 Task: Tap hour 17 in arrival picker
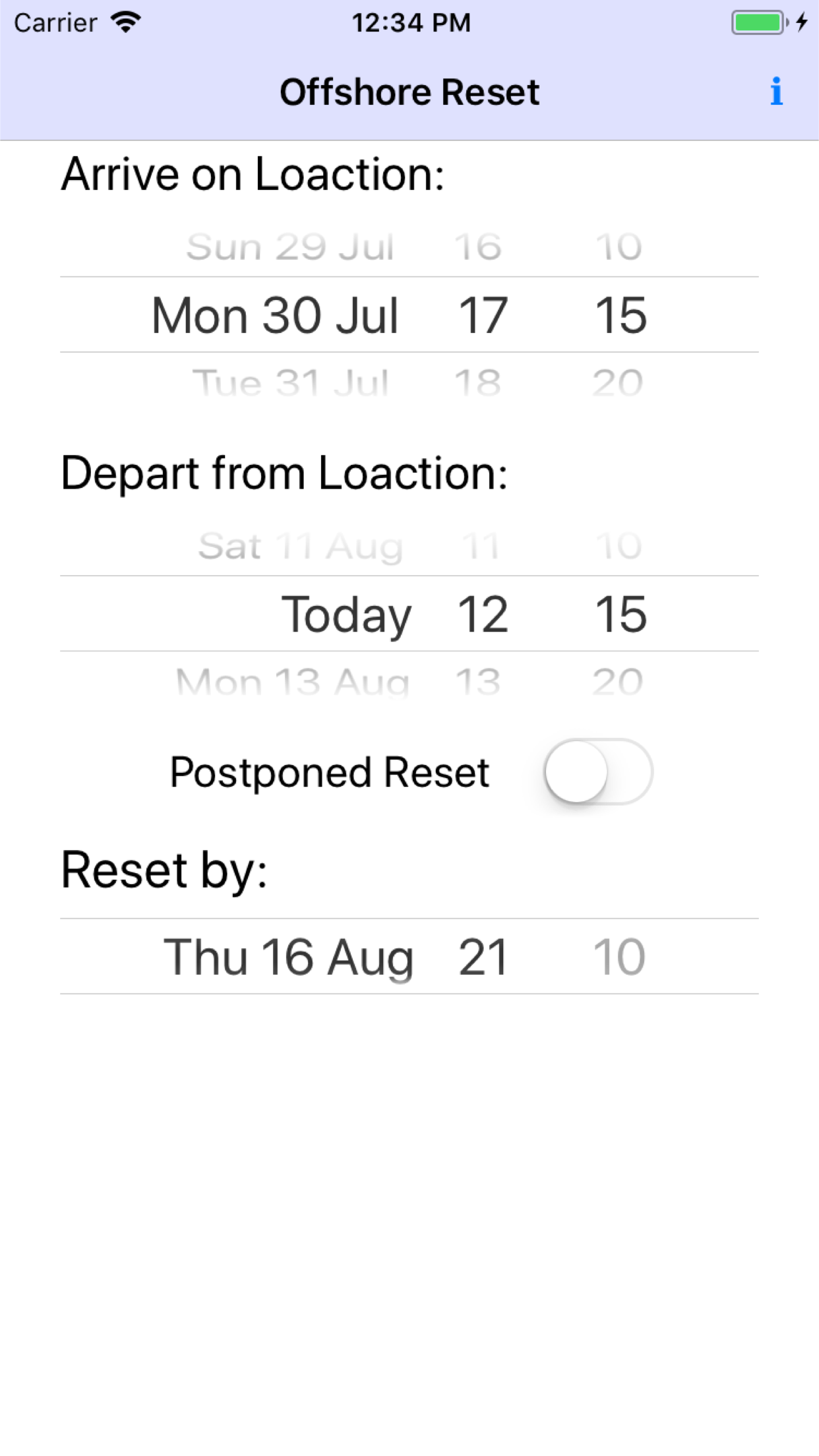[x=483, y=315]
